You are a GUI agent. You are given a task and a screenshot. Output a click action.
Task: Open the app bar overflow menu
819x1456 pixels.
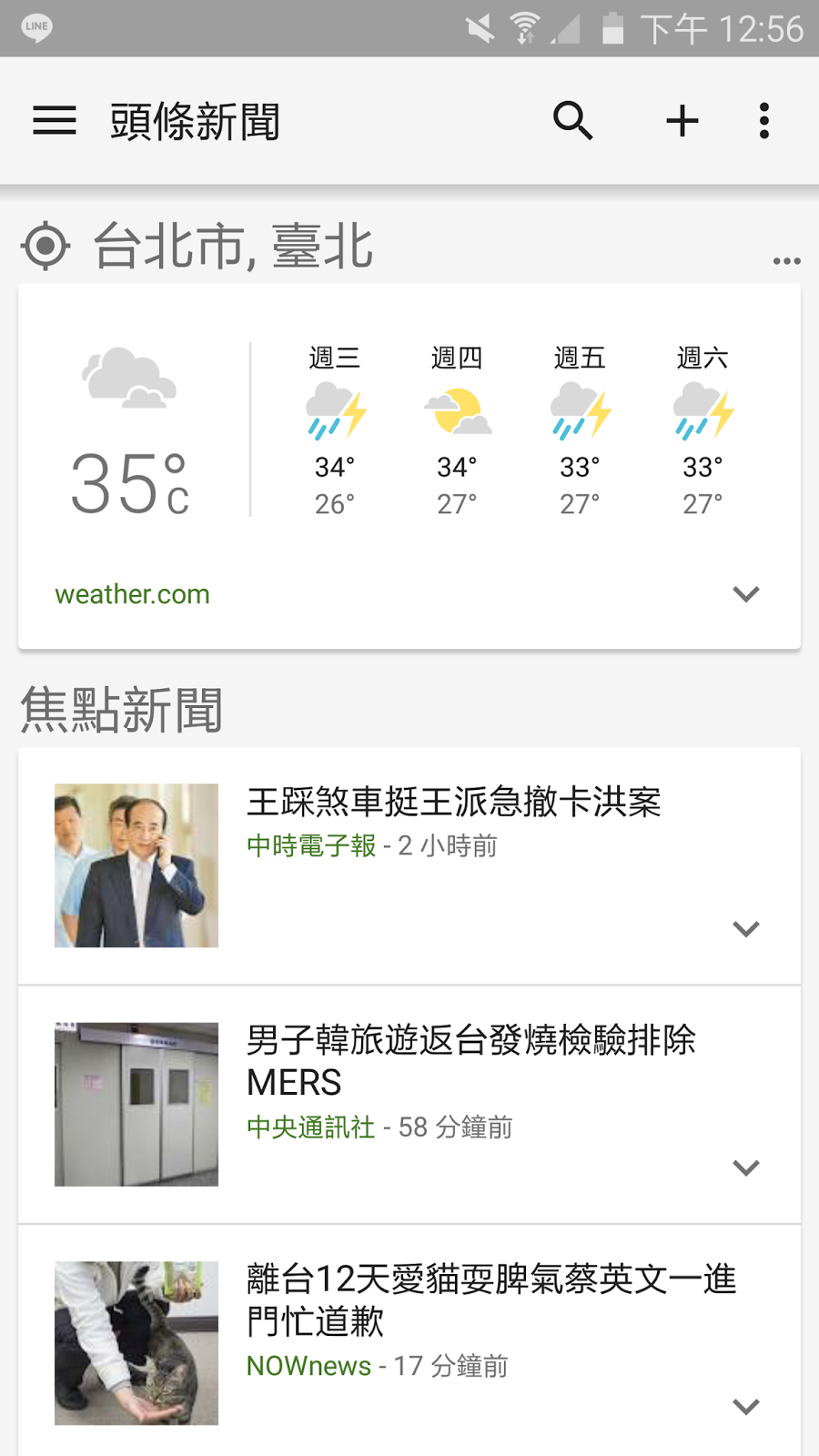point(764,121)
